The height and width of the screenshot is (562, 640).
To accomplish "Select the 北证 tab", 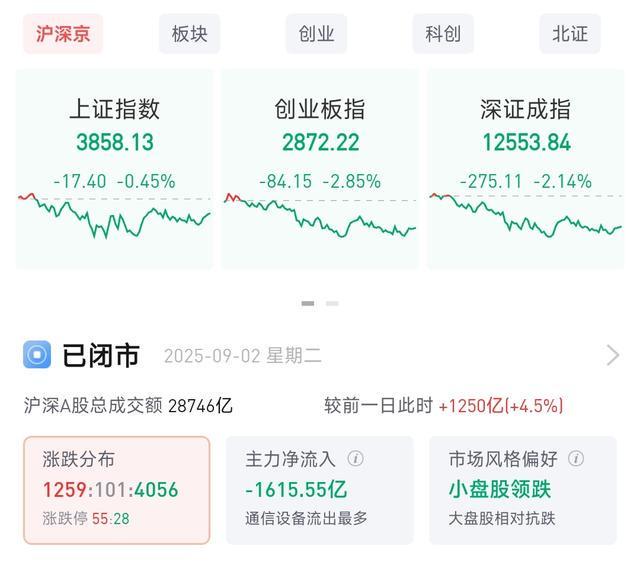I will click(x=570, y=33).
